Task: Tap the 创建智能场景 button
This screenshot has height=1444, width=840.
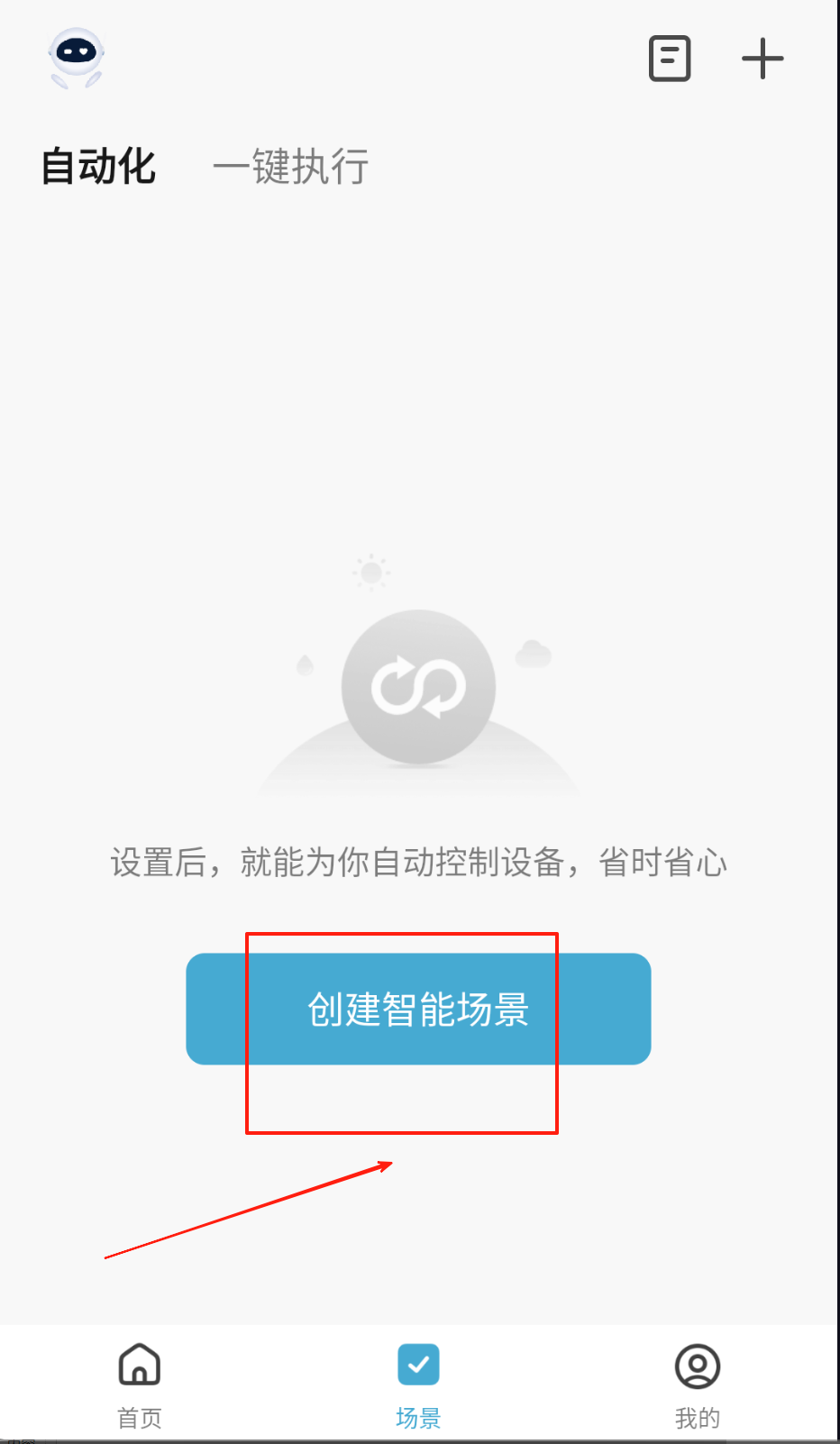Action: point(418,1009)
